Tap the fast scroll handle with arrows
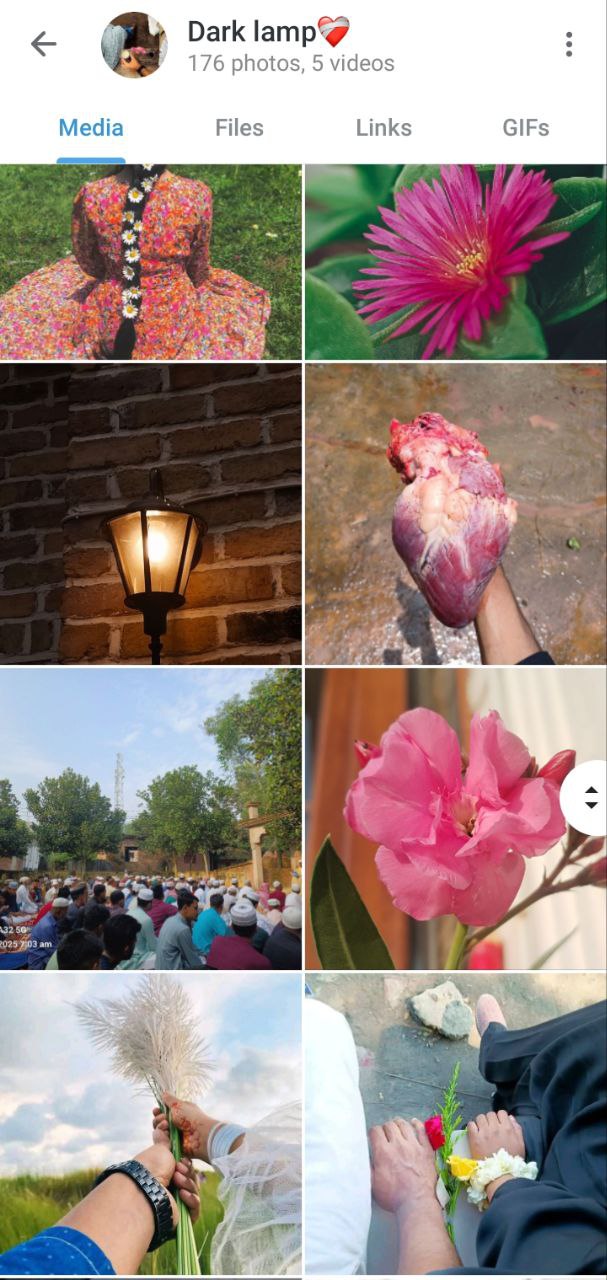Viewport: 607px width, 1280px height. click(590, 798)
